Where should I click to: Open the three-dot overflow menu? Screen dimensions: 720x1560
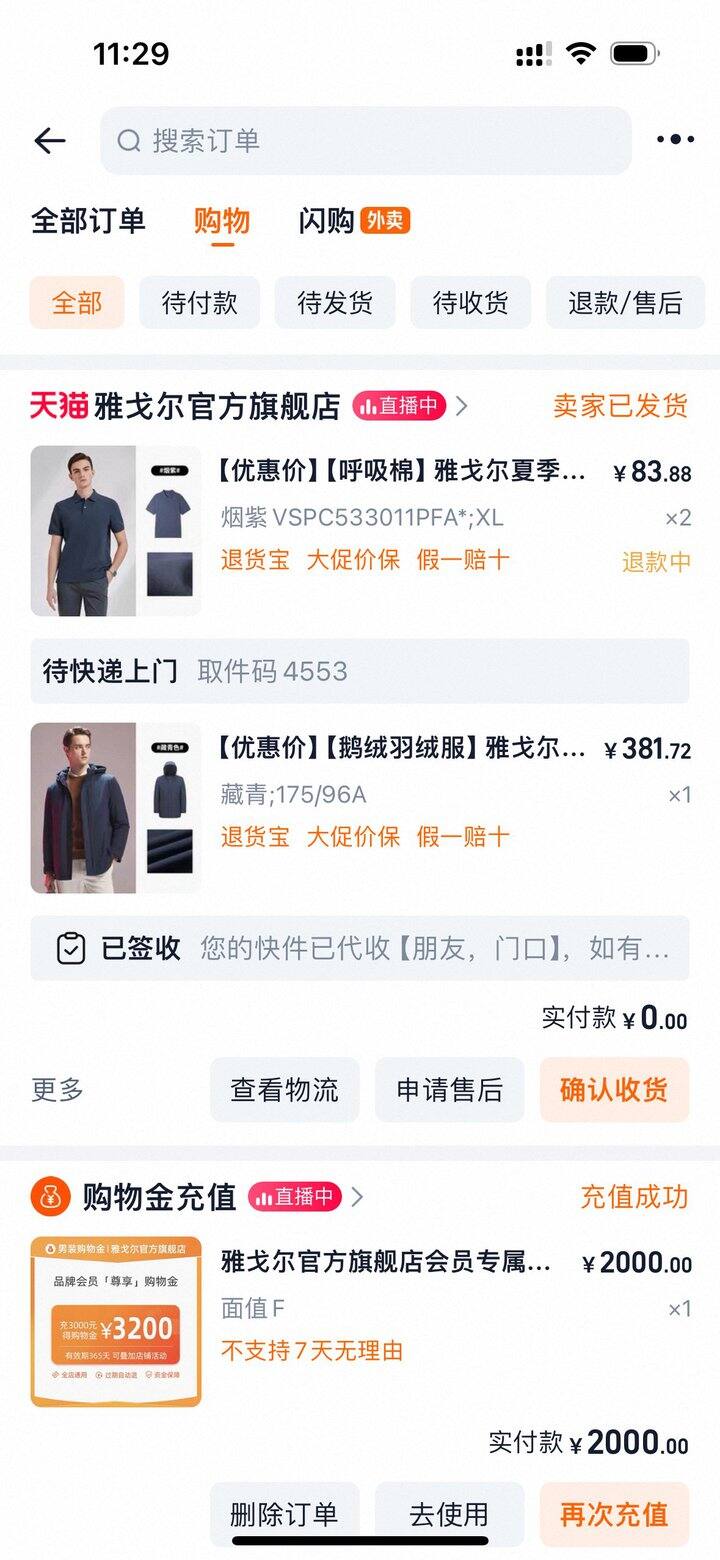click(x=675, y=140)
